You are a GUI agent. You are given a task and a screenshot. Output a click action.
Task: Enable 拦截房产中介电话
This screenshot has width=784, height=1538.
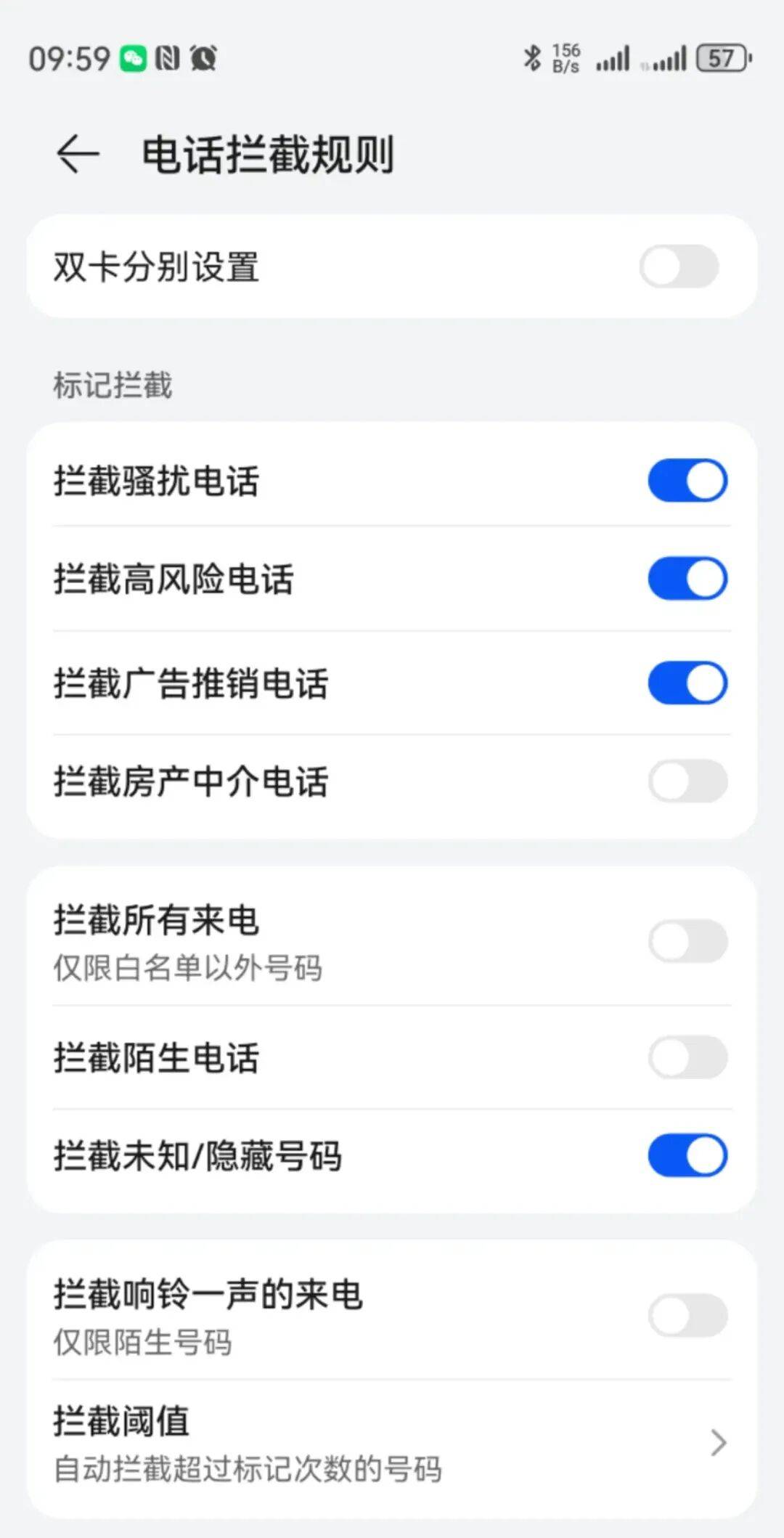click(687, 781)
